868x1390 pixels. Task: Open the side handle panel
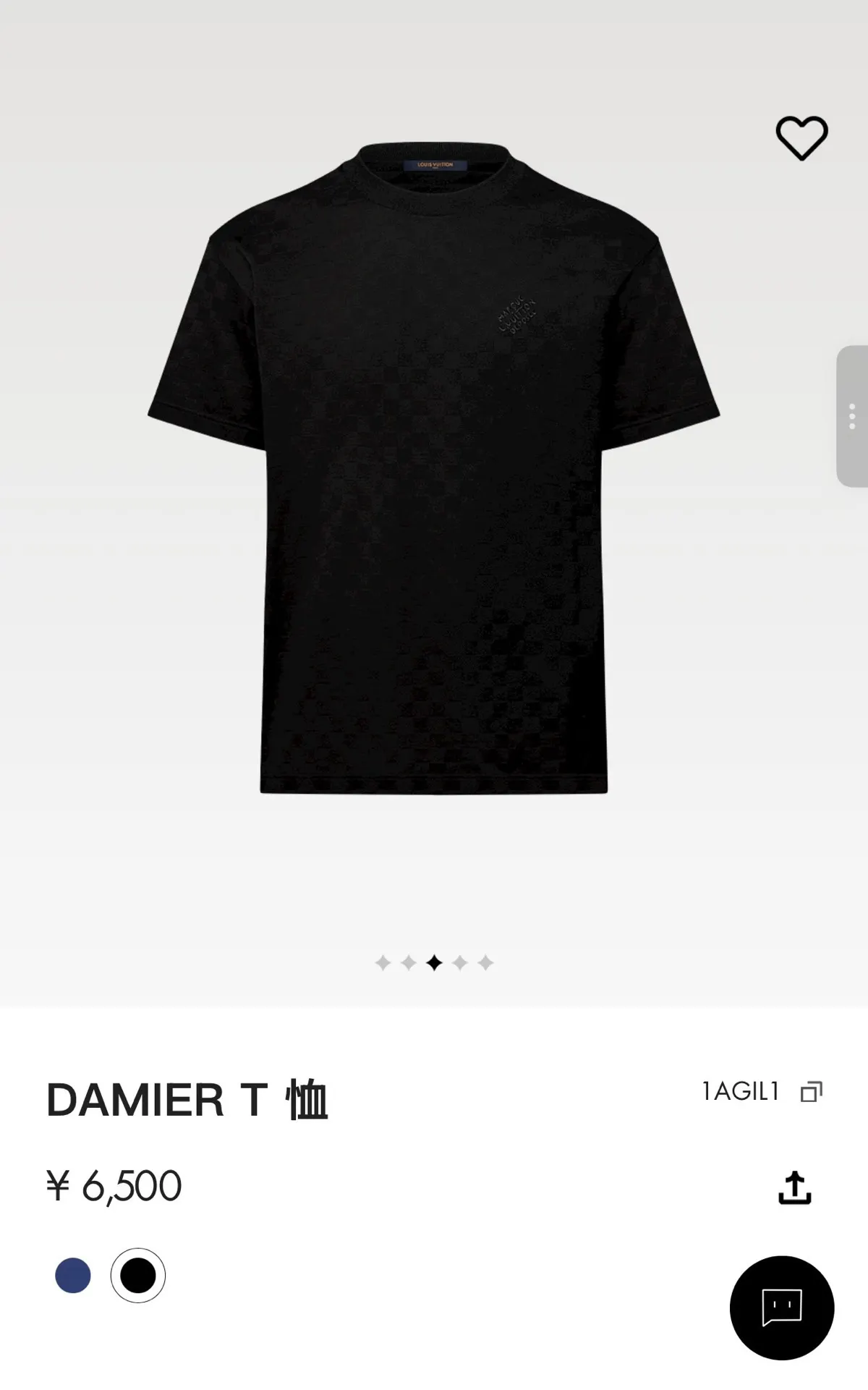coord(852,416)
